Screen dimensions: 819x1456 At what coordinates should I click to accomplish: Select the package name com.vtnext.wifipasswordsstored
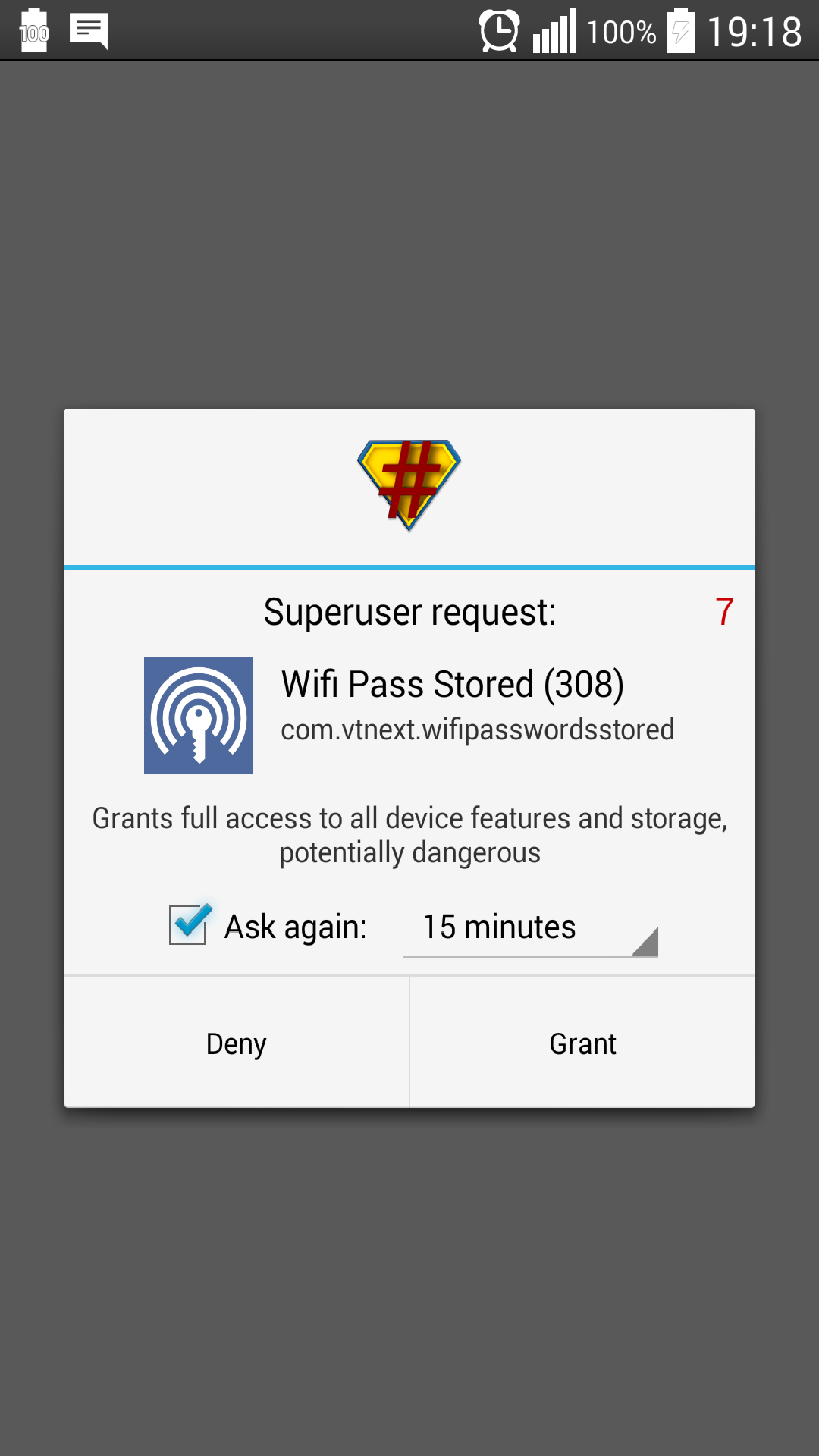tap(477, 729)
